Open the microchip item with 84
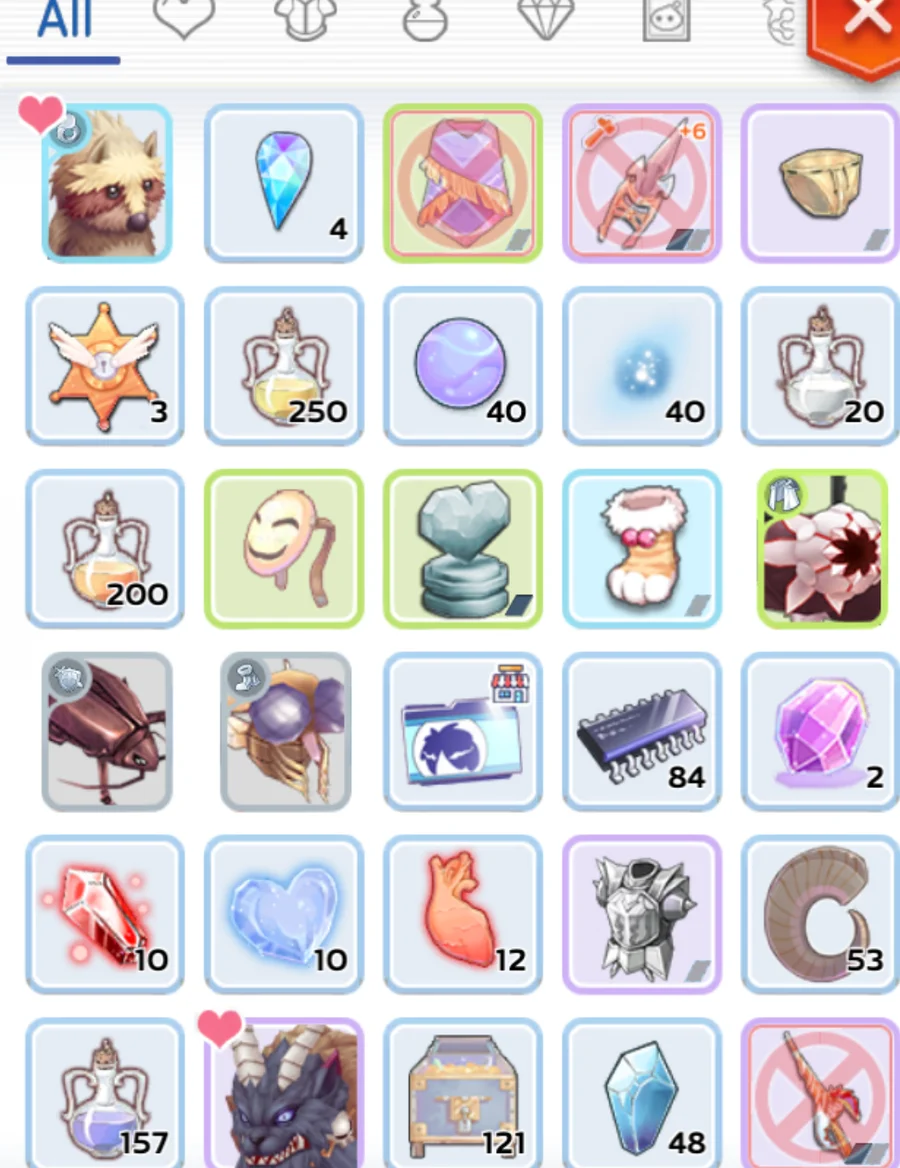 click(x=642, y=732)
